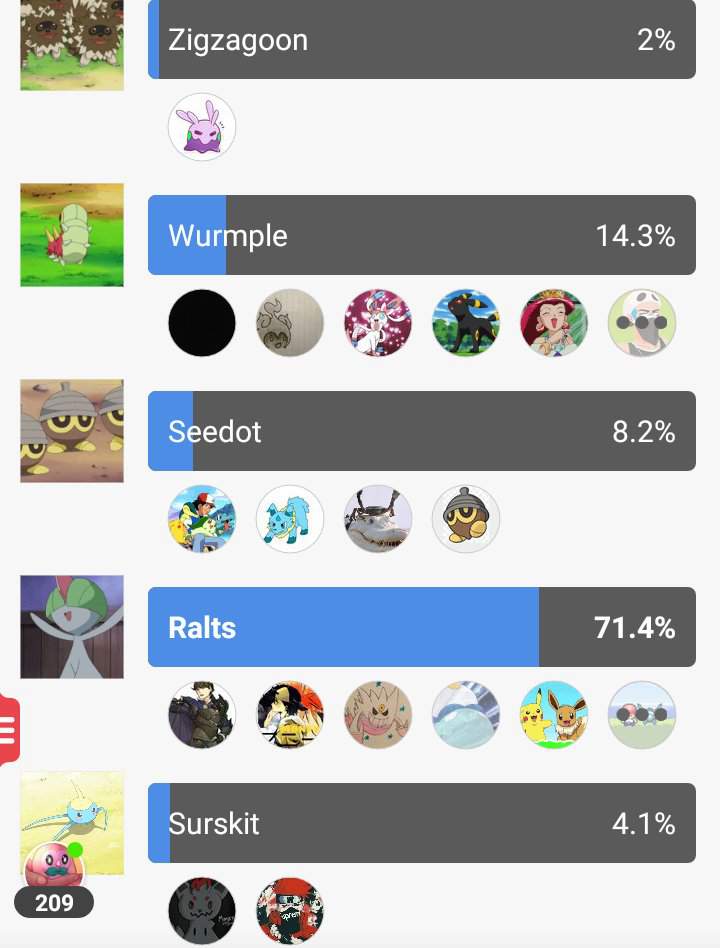Image resolution: width=720 pixels, height=948 pixels.
Task: Open the Surskit drawing thumbnail
Action: pyautogui.click(x=71, y=823)
